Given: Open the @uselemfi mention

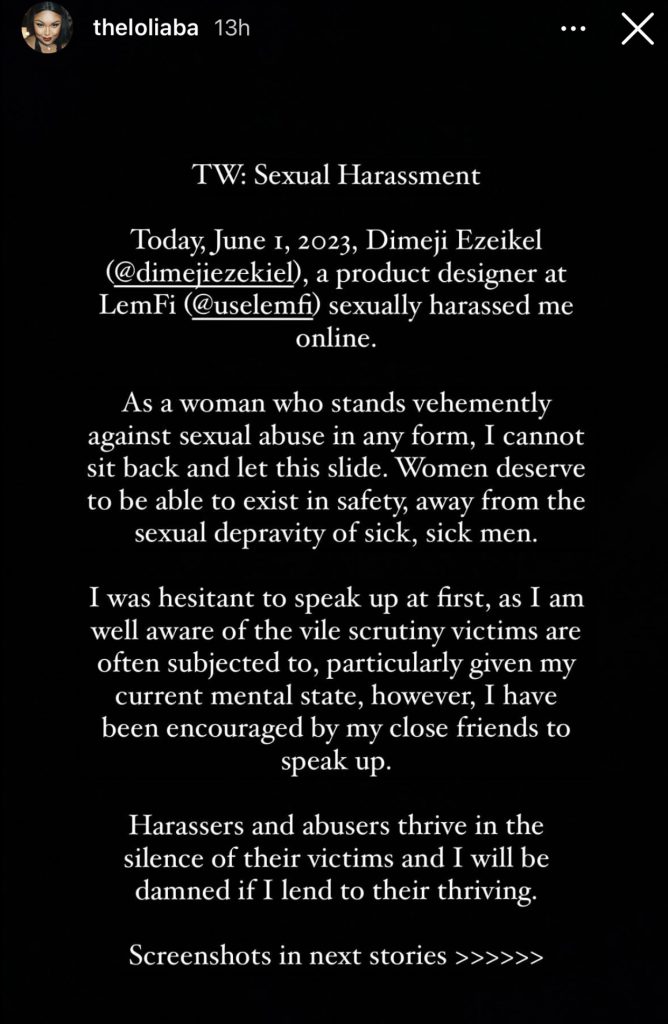Looking at the screenshot, I should (253, 306).
